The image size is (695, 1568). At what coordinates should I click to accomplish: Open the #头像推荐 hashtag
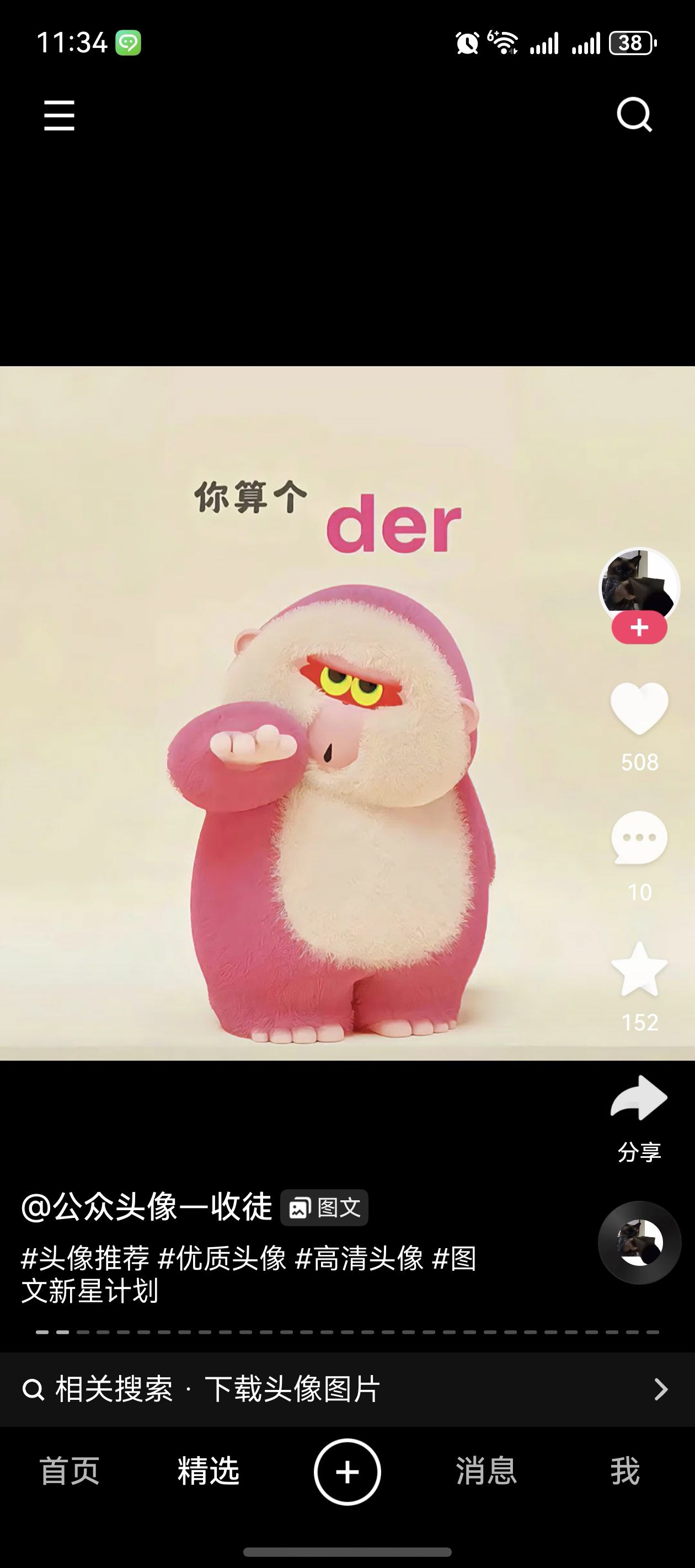pyautogui.click(x=85, y=1258)
